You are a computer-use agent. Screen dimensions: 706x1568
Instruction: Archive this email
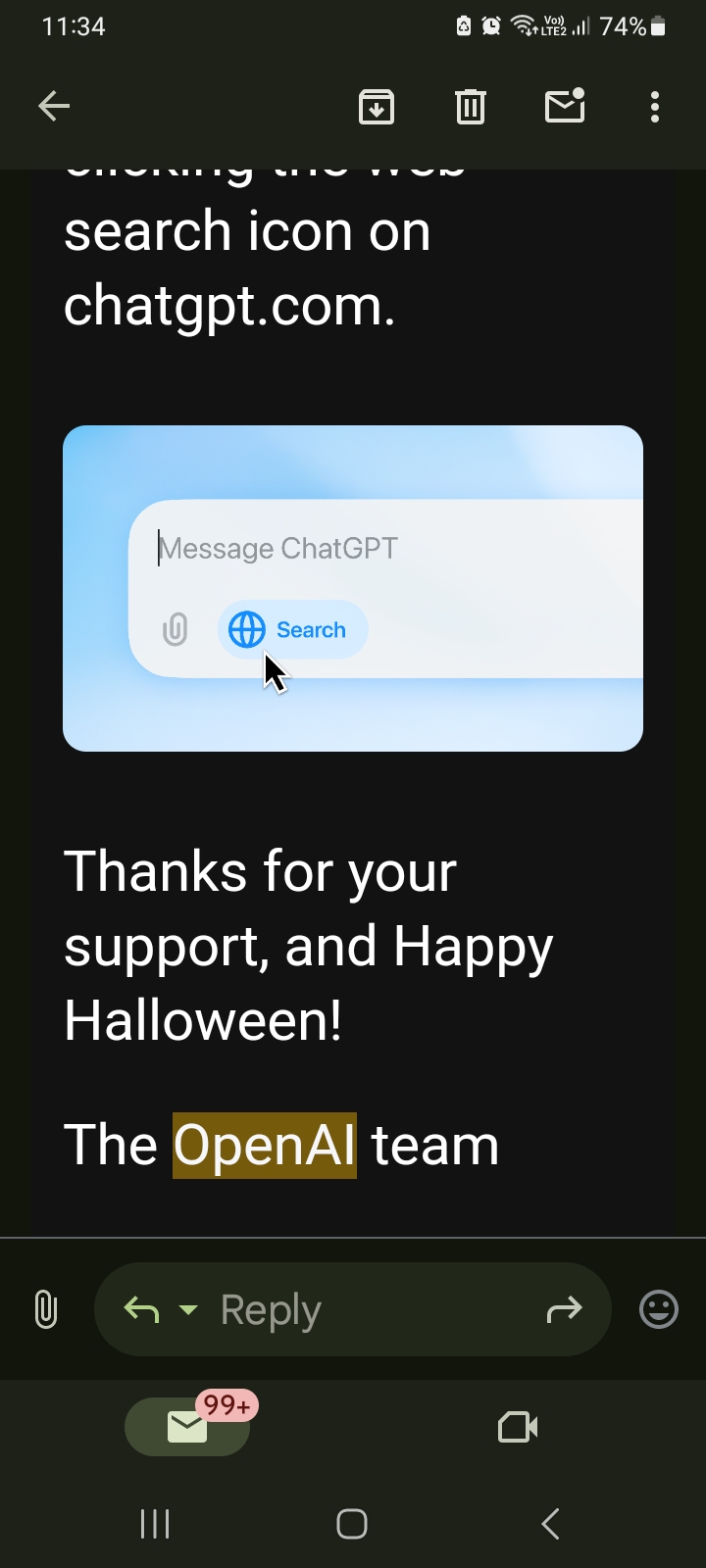pos(377,106)
